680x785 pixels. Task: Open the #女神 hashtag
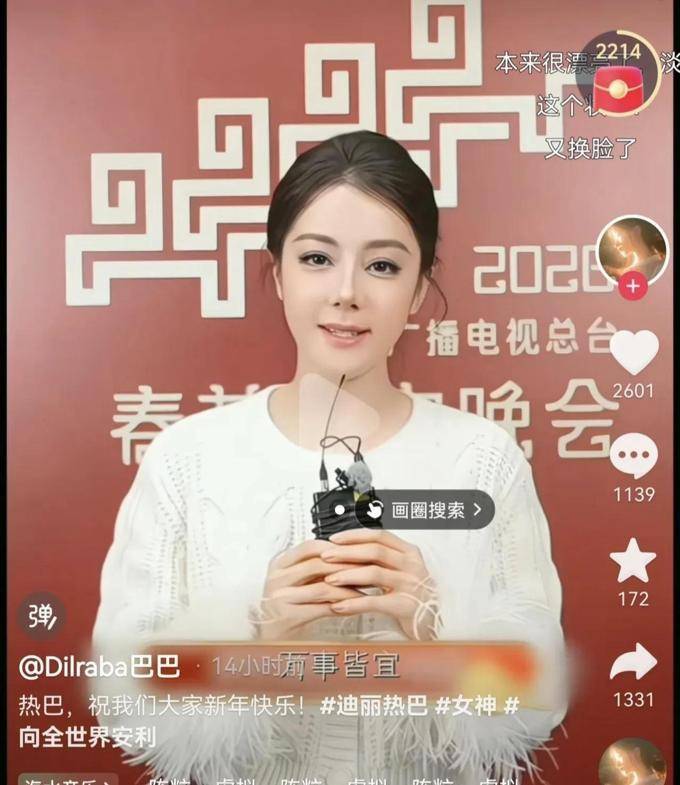pyautogui.click(x=468, y=706)
